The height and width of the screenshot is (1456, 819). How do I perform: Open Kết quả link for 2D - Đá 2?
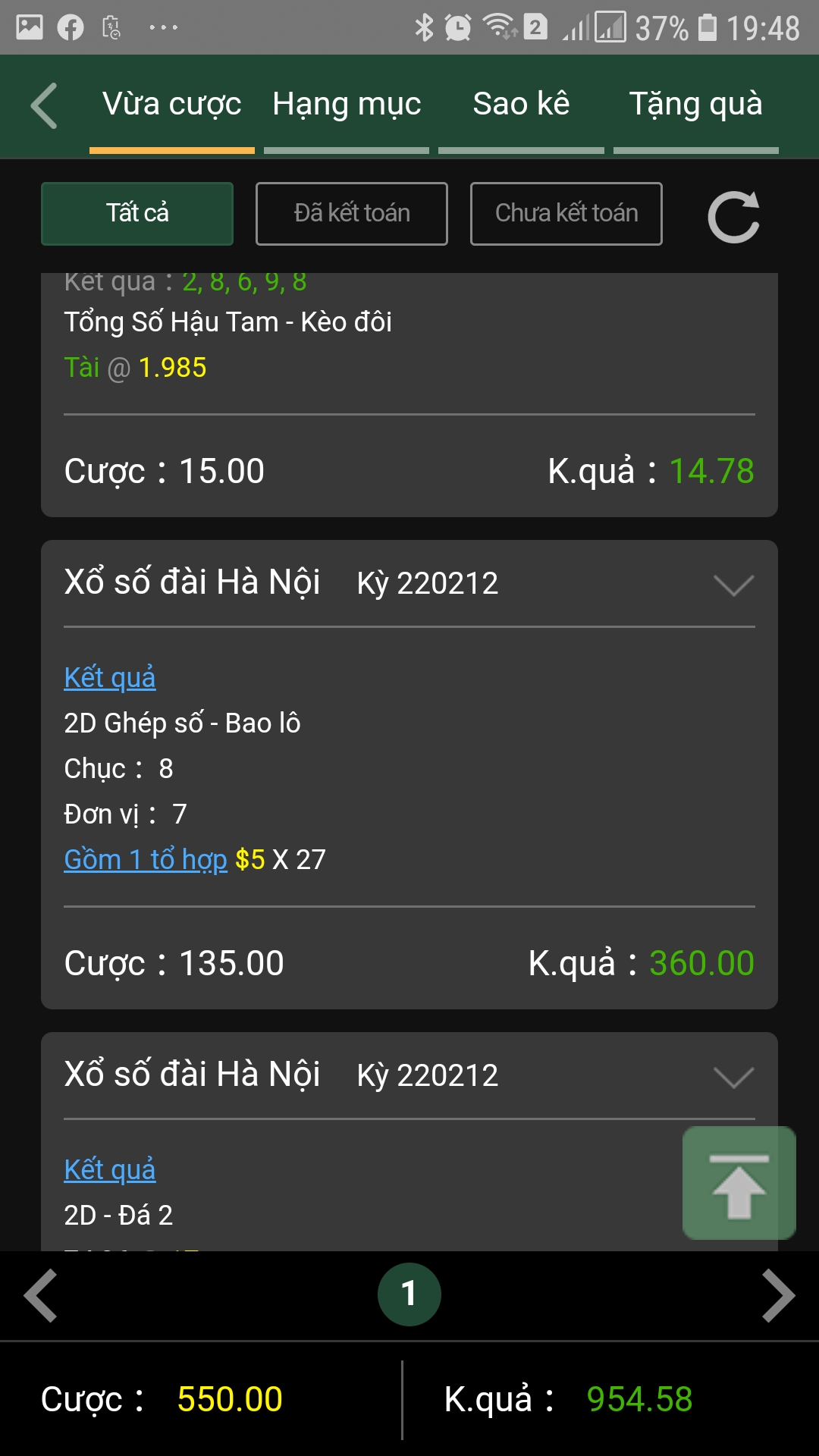110,1169
